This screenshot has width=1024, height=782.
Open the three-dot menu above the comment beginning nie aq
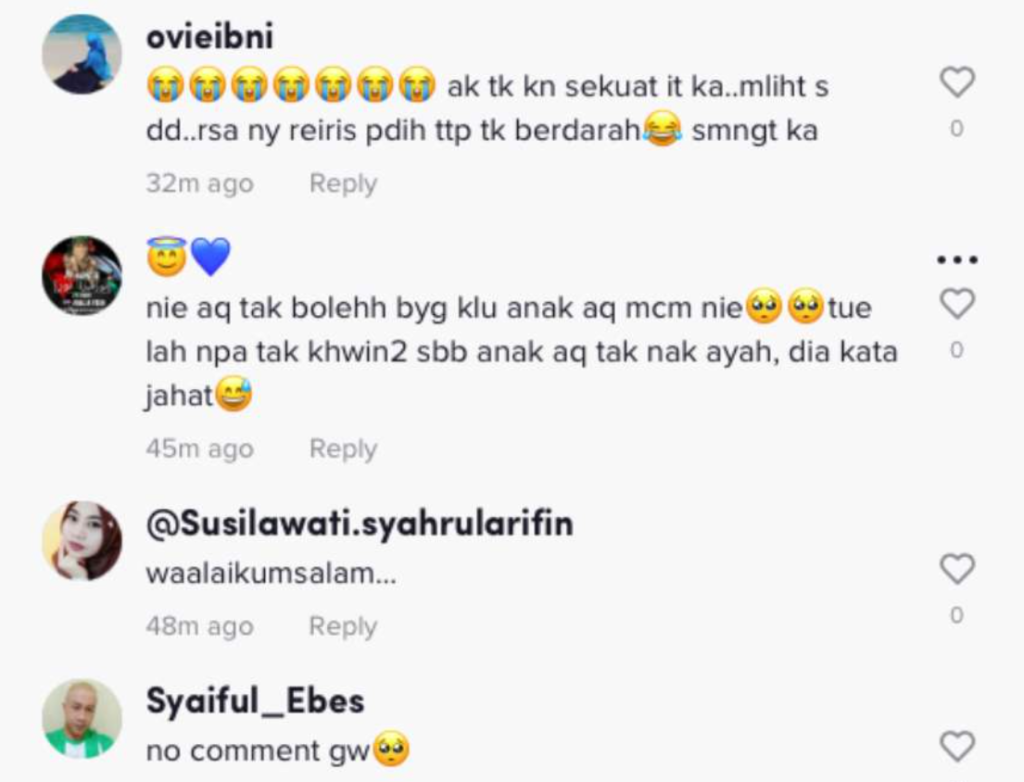[957, 260]
